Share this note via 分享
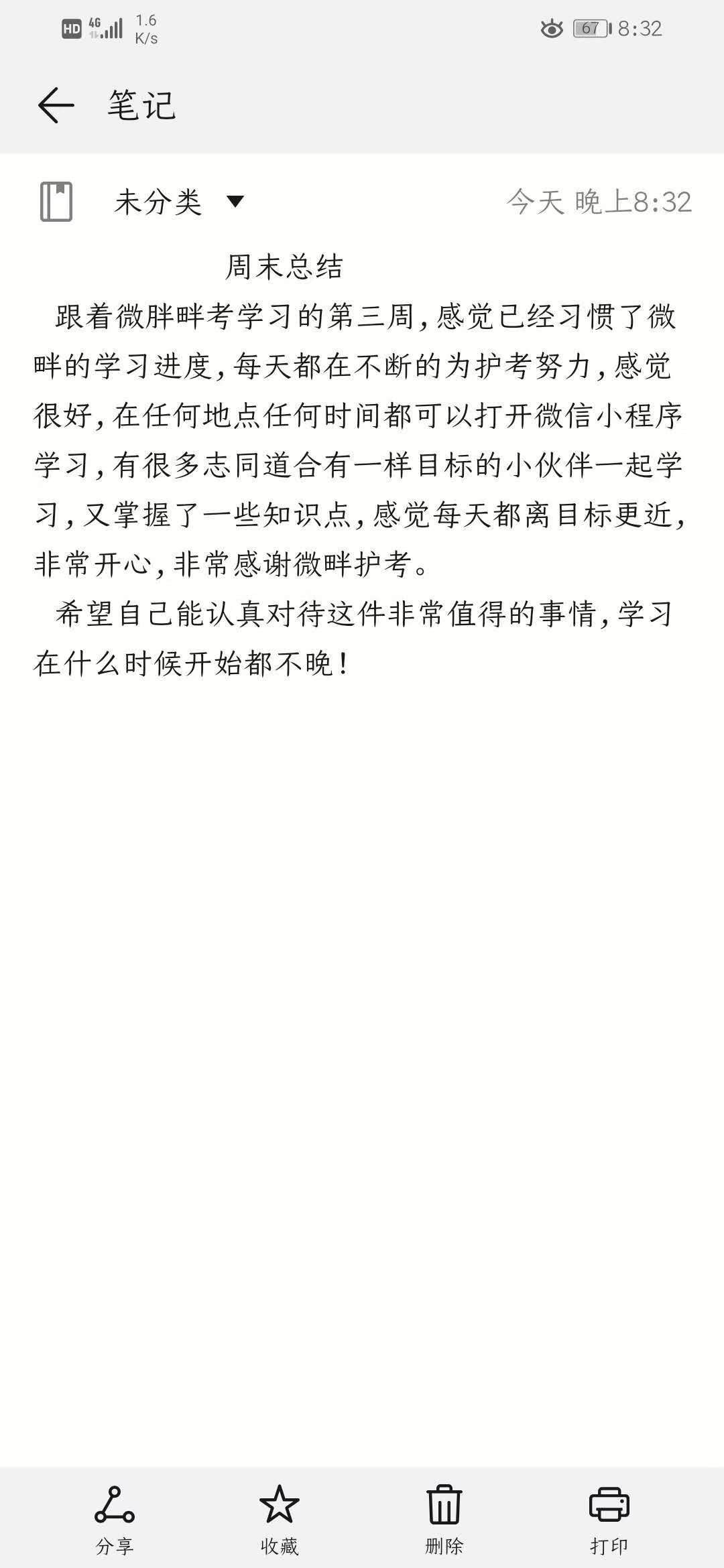Viewport: 724px width, 1568px height. coord(114,1516)
